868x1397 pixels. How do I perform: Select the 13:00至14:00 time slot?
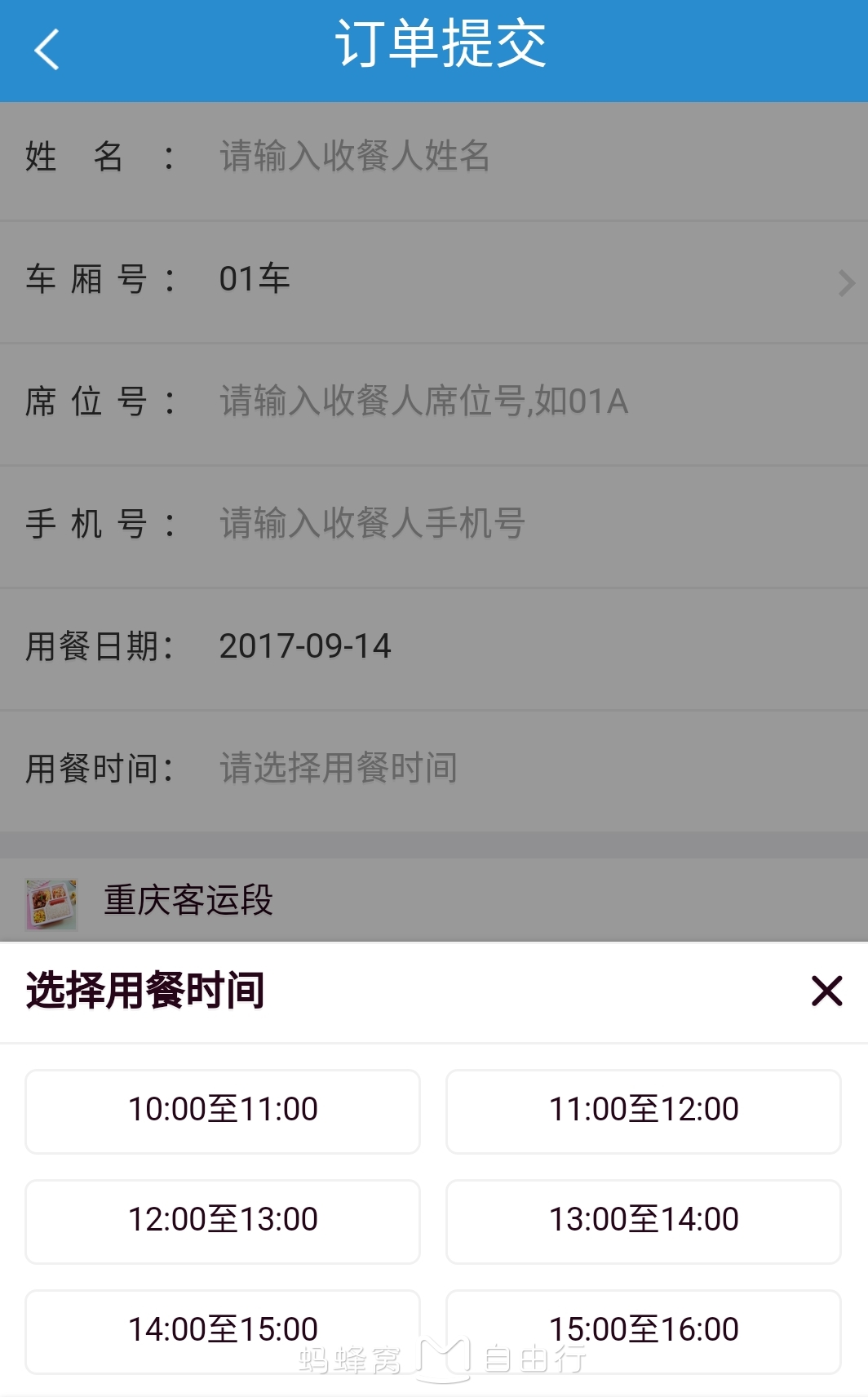pyautogui.click(x=643, y=1221)
